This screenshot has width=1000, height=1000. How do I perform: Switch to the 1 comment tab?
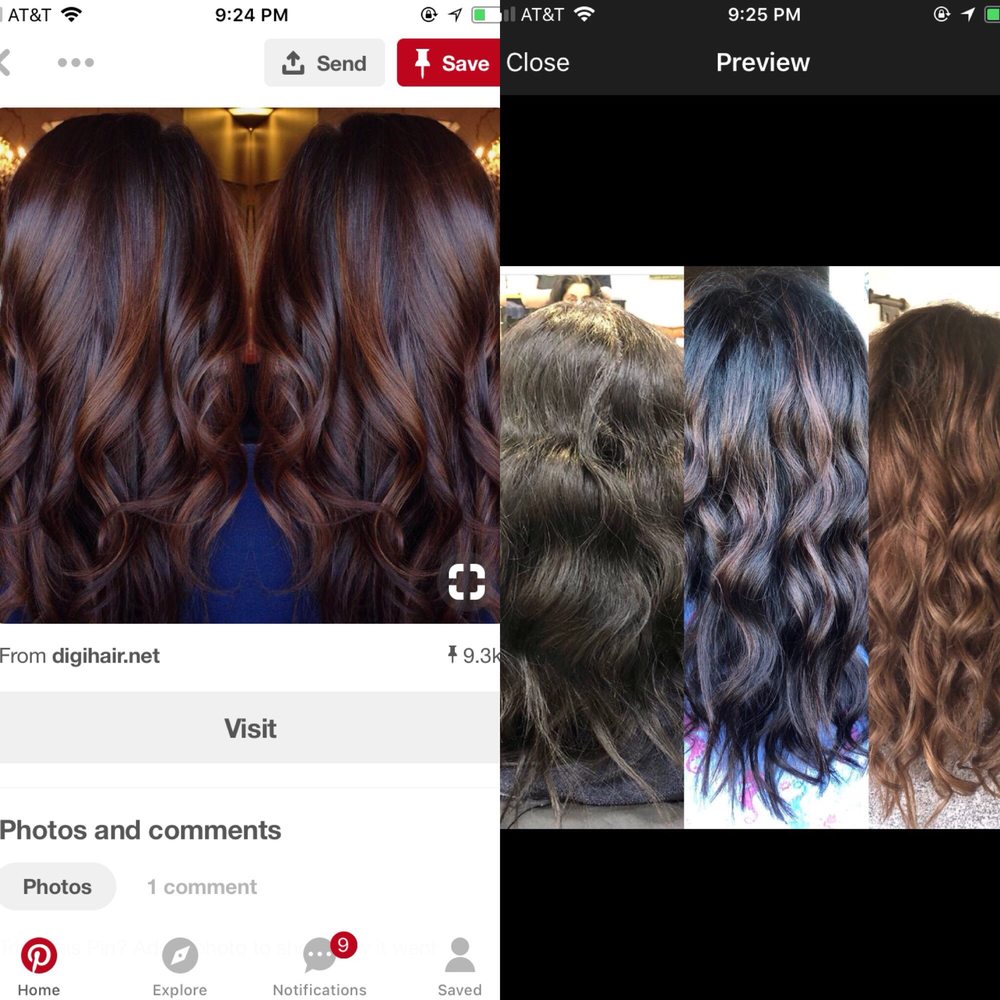pyautogui.click(x=202, y=886)
